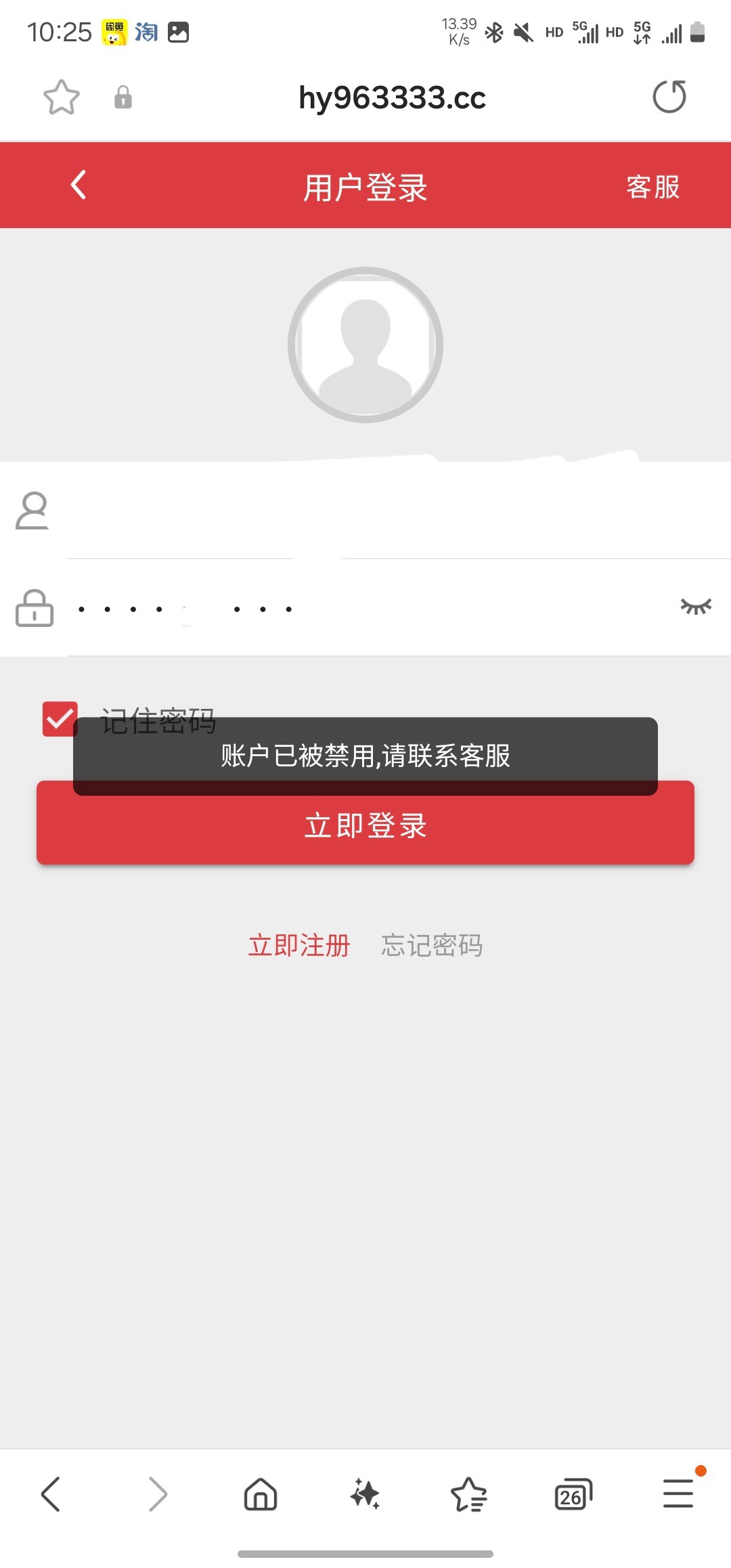
Task: Open the bookmarks list
Action: [469, 1494]
